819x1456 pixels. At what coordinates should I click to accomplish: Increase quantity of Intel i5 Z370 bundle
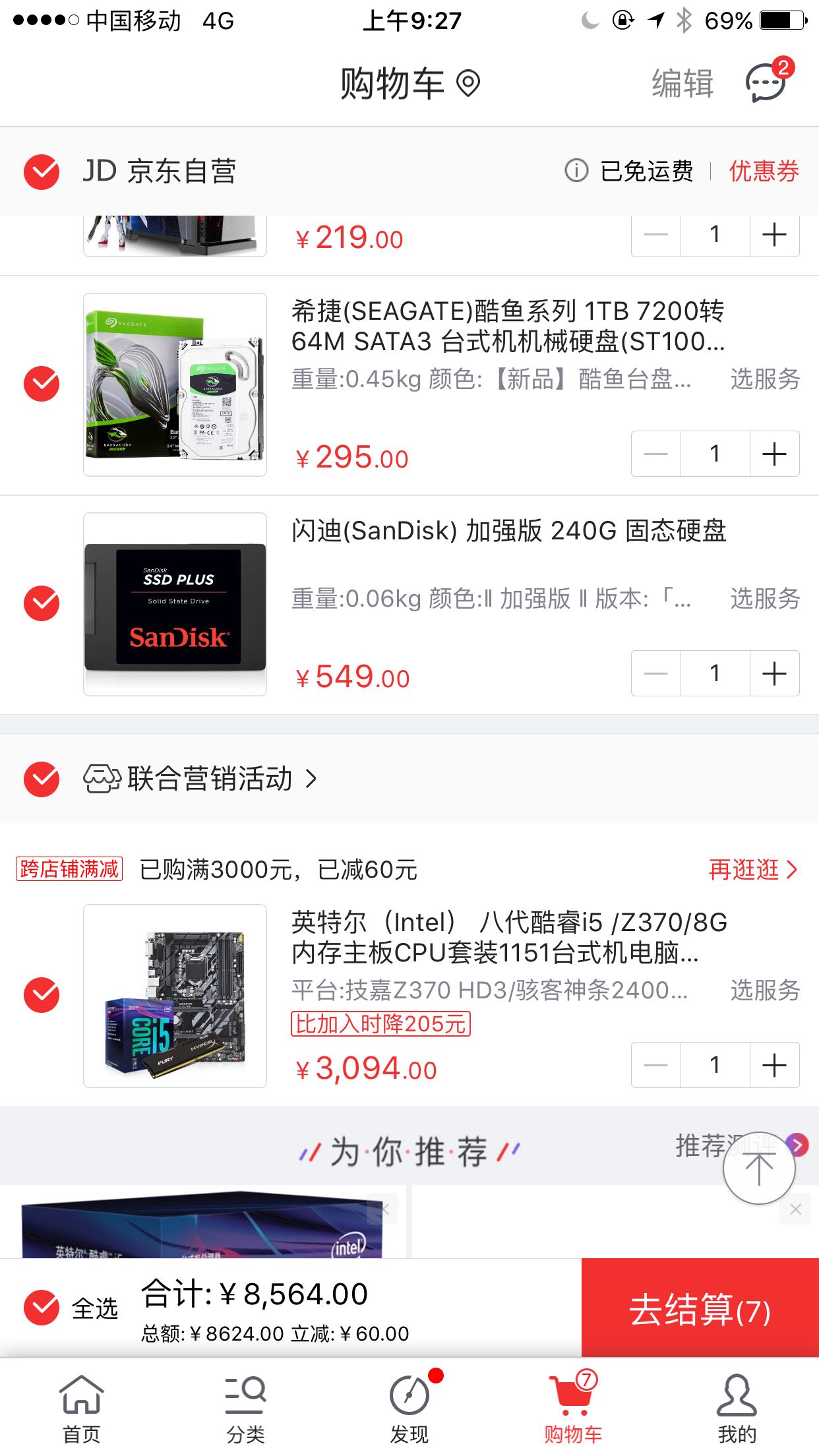coord(774,1065)
